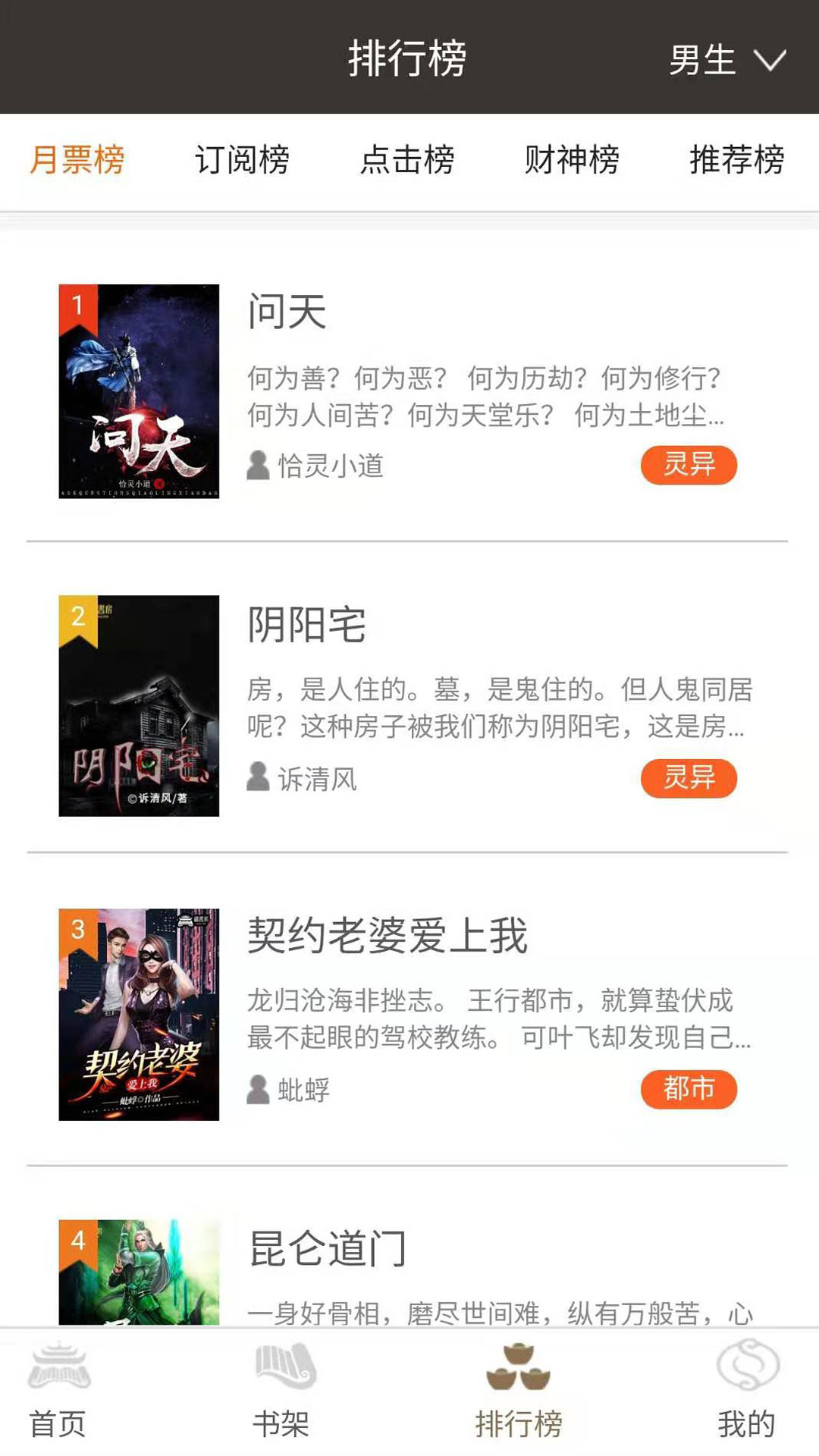Select the 排行榜 bottom tab
Viewport: 819px width, 1456px height.
coord(519,1392)
